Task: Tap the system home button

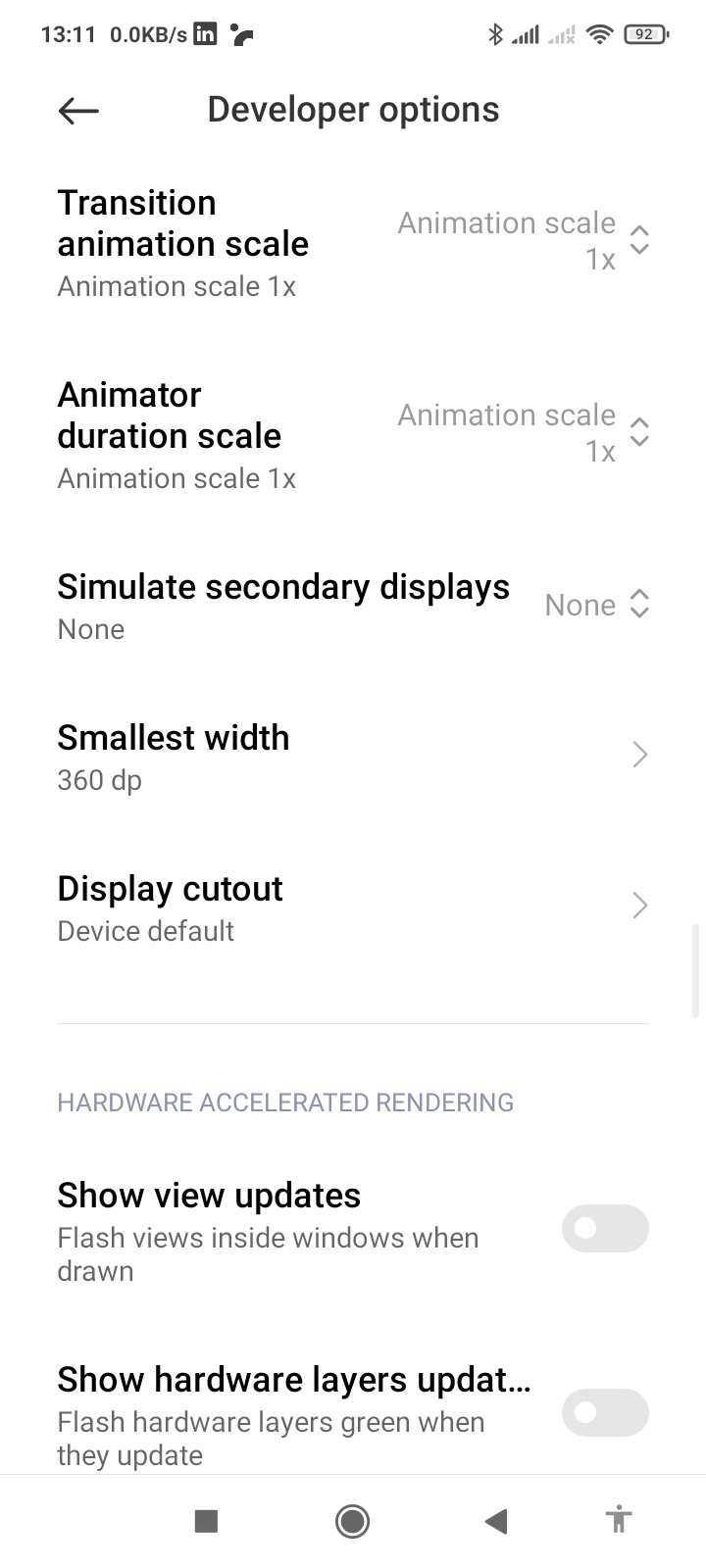Action: [x=352, y=1521]
